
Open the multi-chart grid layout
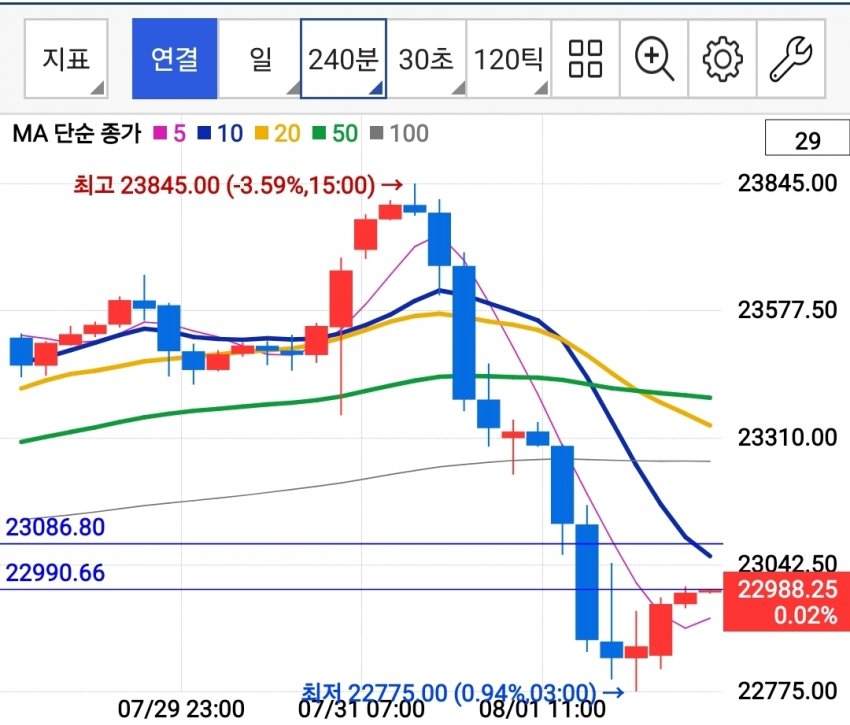pos(585,59)
